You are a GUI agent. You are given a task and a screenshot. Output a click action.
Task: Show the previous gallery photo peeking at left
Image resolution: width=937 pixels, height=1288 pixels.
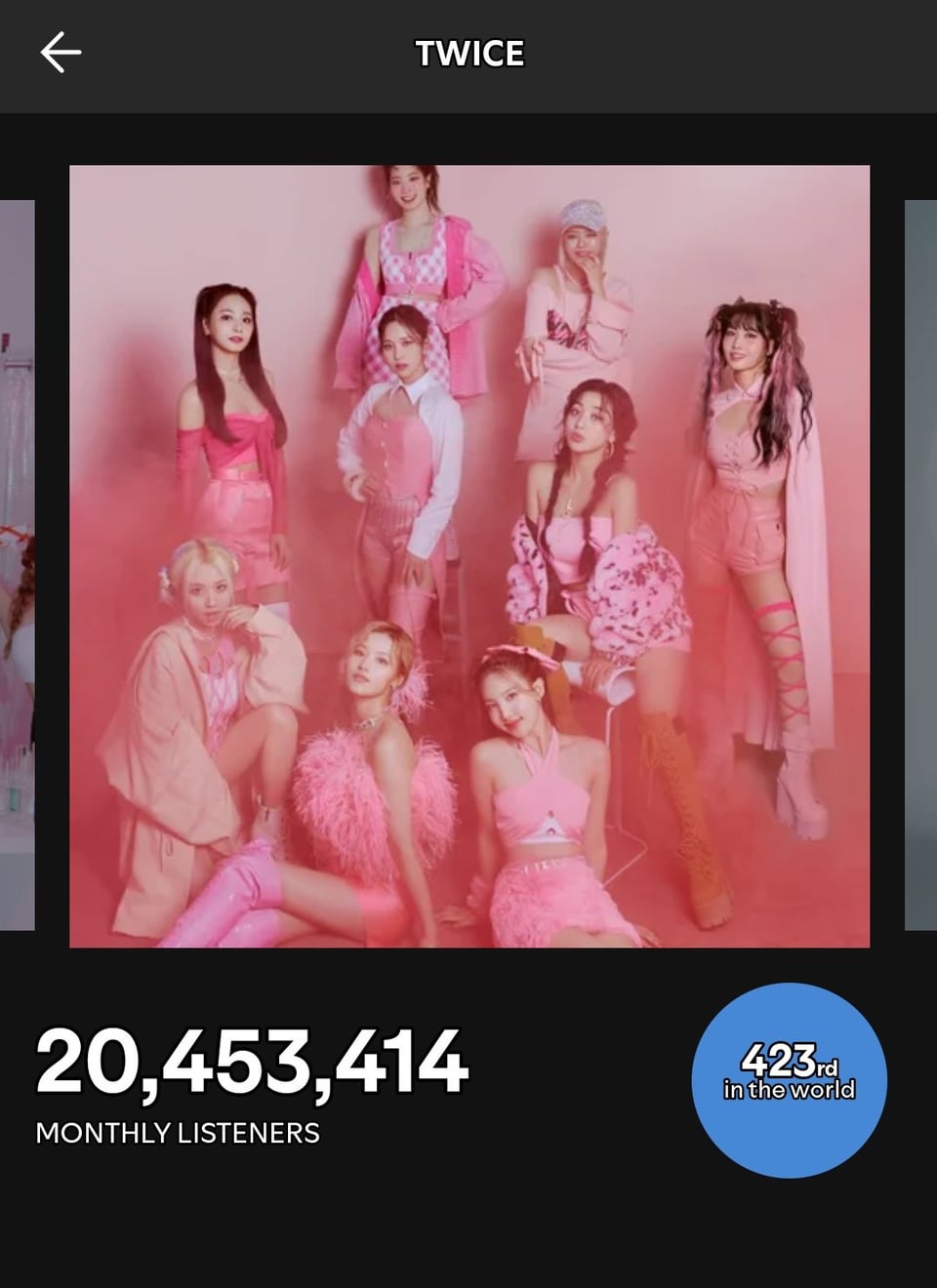point(17,566)
